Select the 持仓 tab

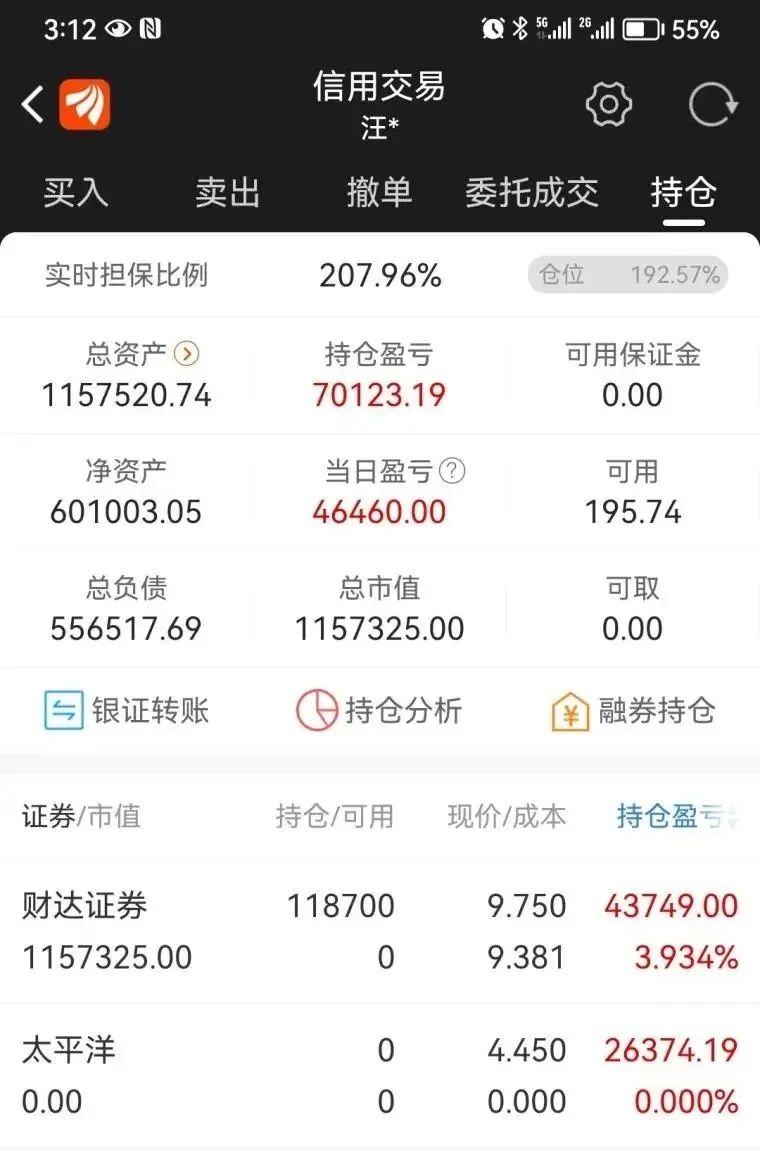click(684, 192)
